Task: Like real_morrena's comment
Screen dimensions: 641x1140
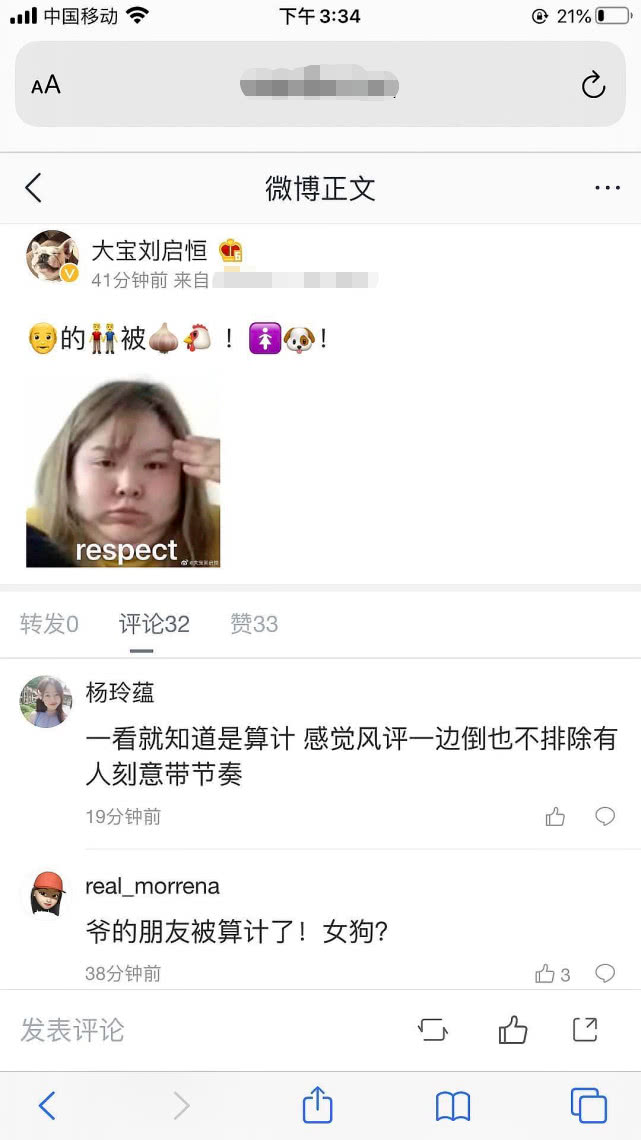Action: point(552,974)
